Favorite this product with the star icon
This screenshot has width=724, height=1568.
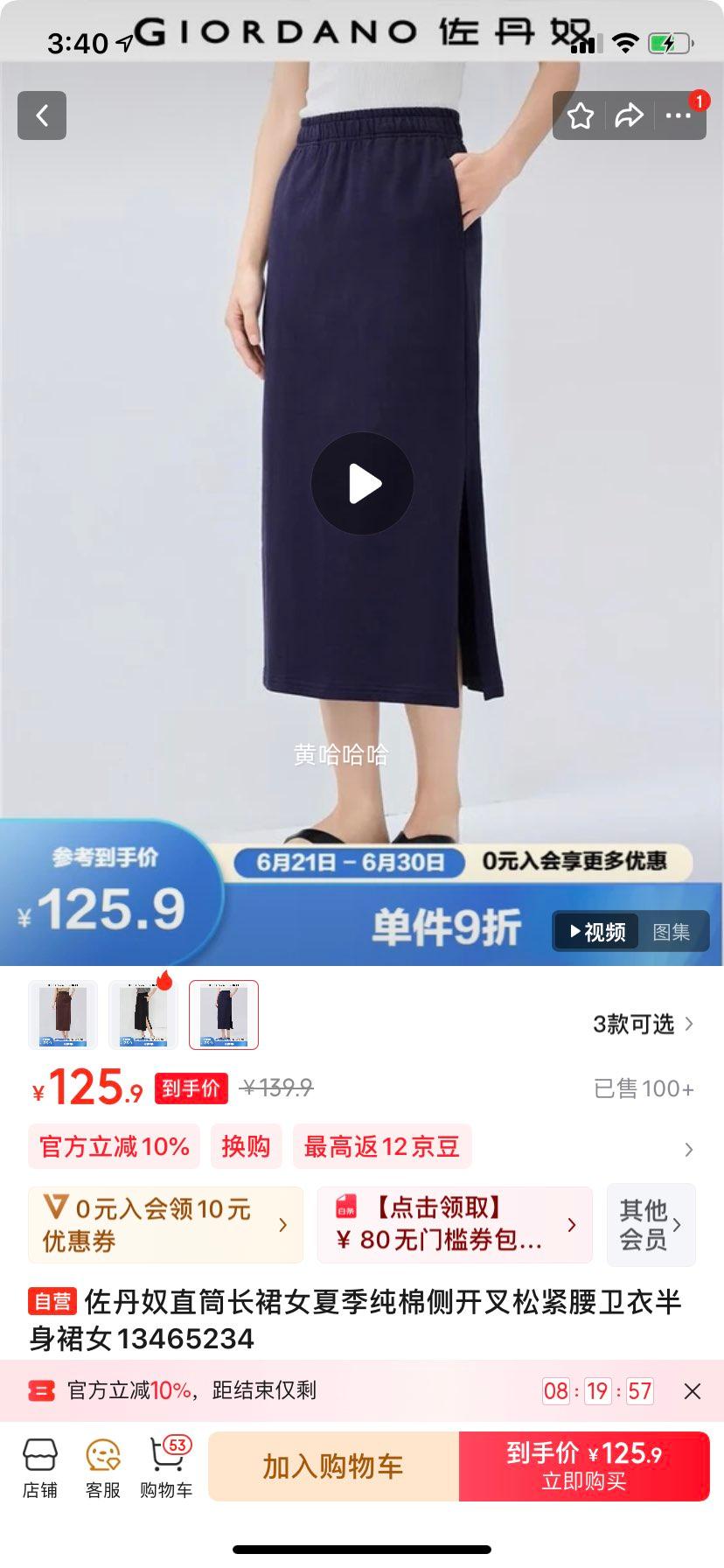(581, 115)
